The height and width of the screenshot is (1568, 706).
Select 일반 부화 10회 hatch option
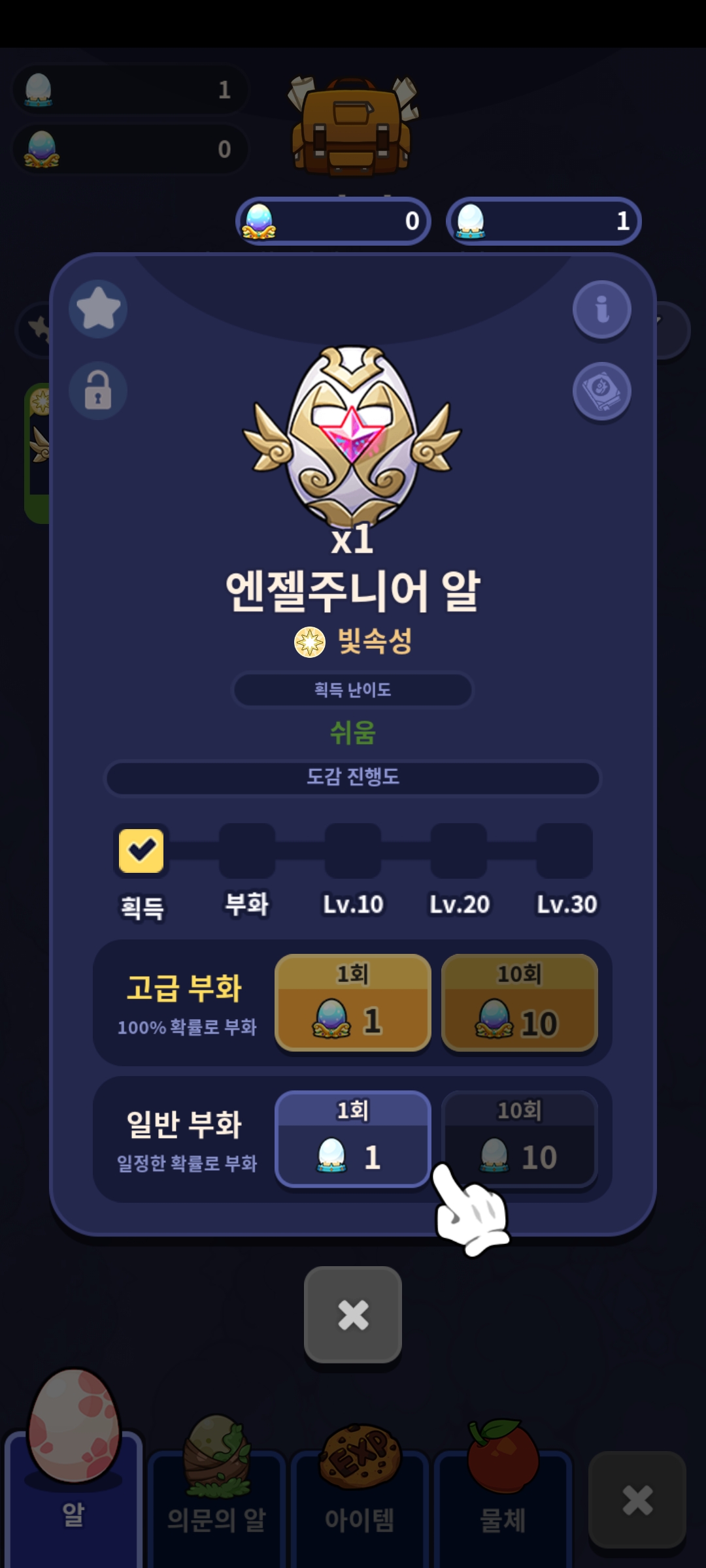click(x=520, y=1139)
